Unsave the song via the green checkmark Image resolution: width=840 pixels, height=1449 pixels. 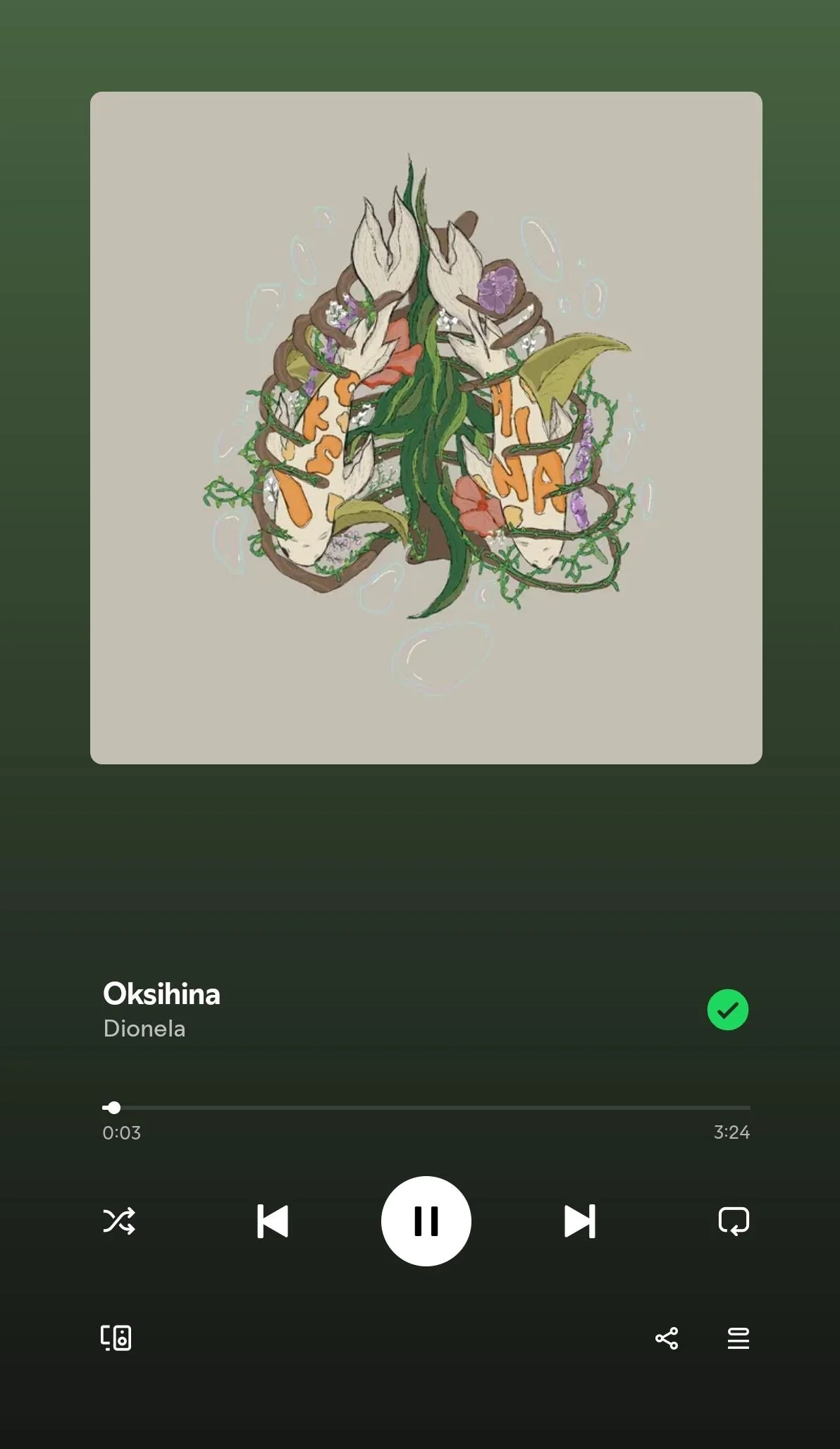[728, 1010]
